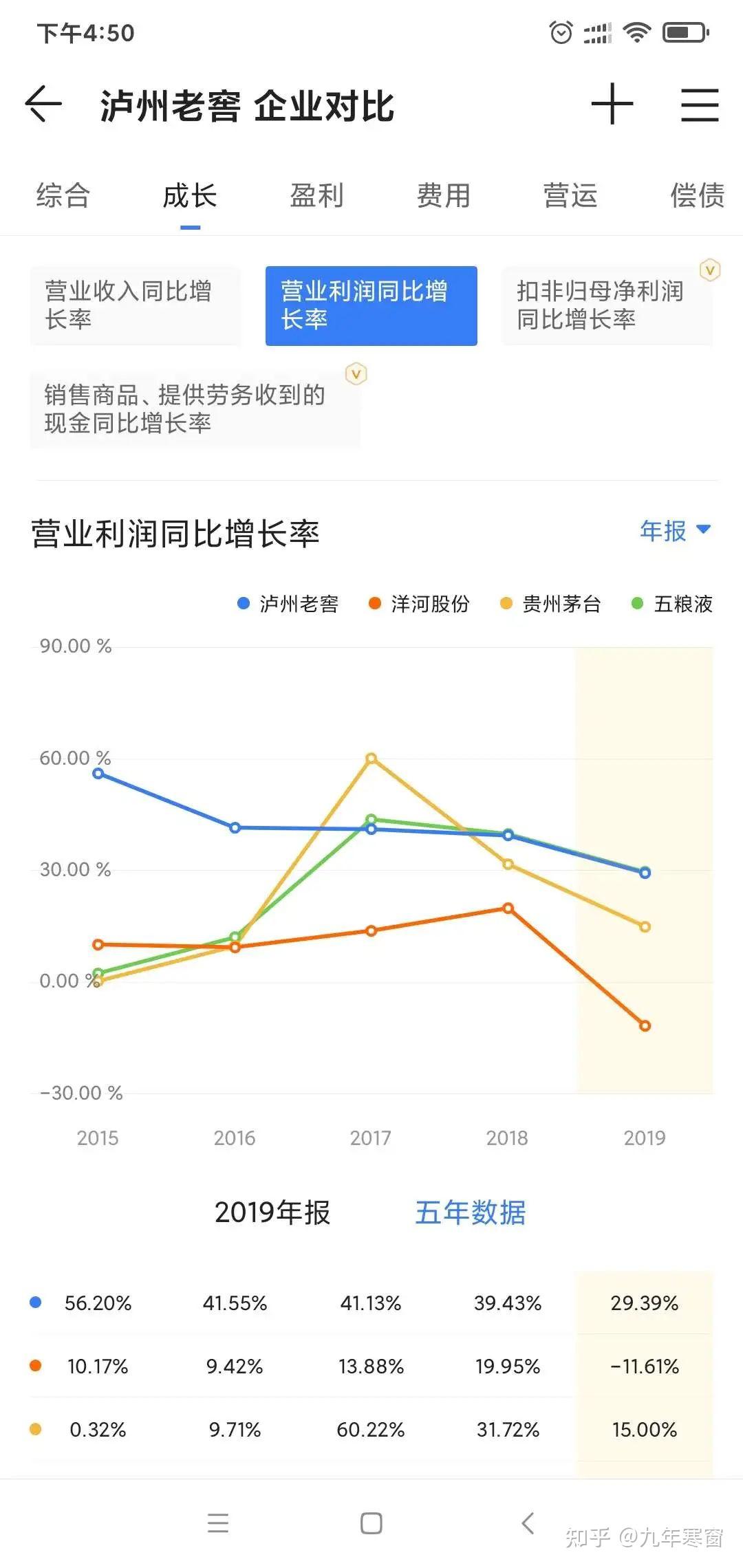Expand the 年报 dropdown
Image resolution: width=743 pixels, height=1568 pixels.
click(675, 530)
